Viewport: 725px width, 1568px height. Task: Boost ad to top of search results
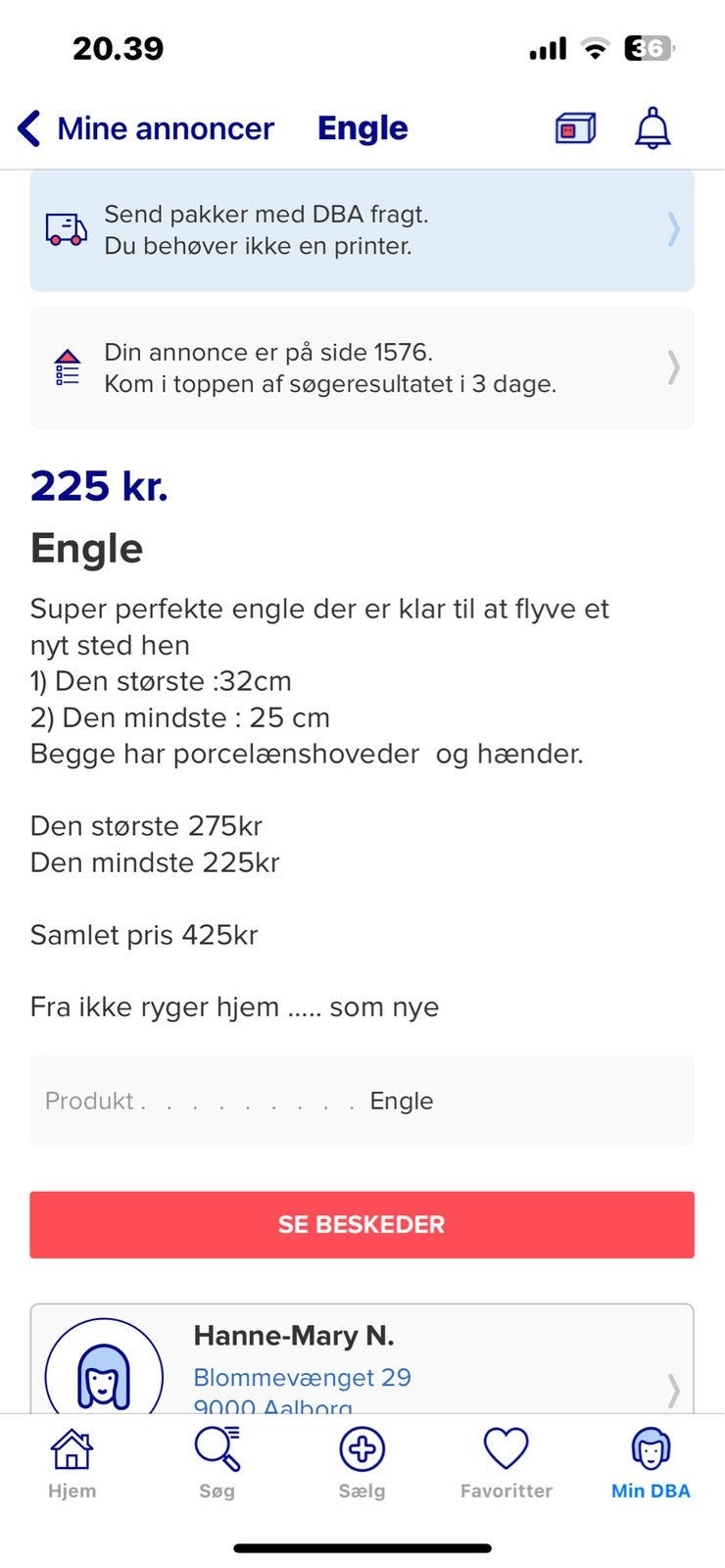[362, 367]
